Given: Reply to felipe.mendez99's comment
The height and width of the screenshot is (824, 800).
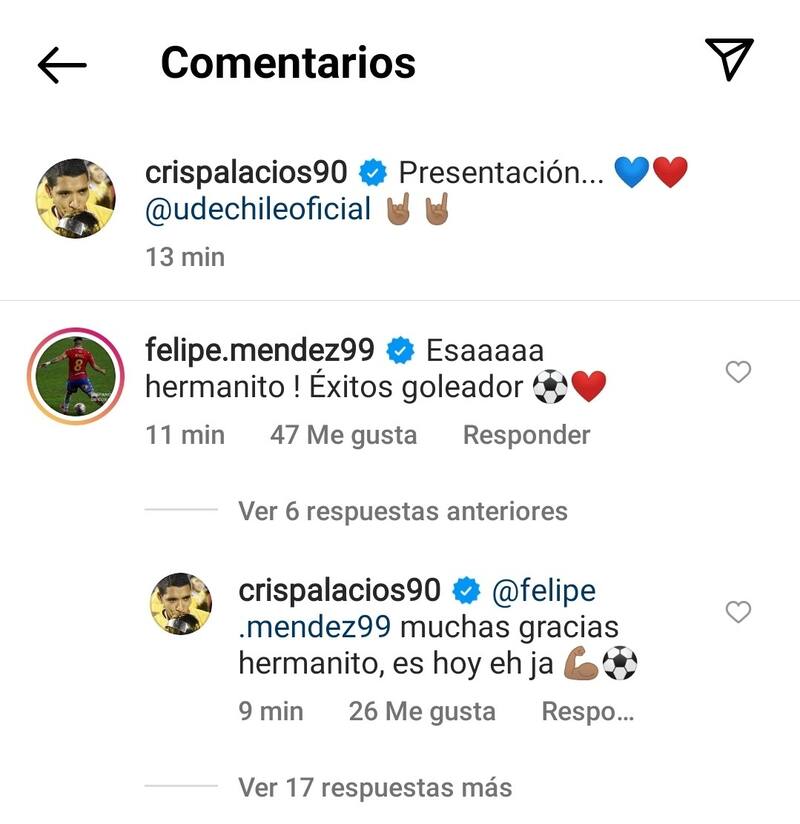Looking at the screenshot, I should (526, 435).
